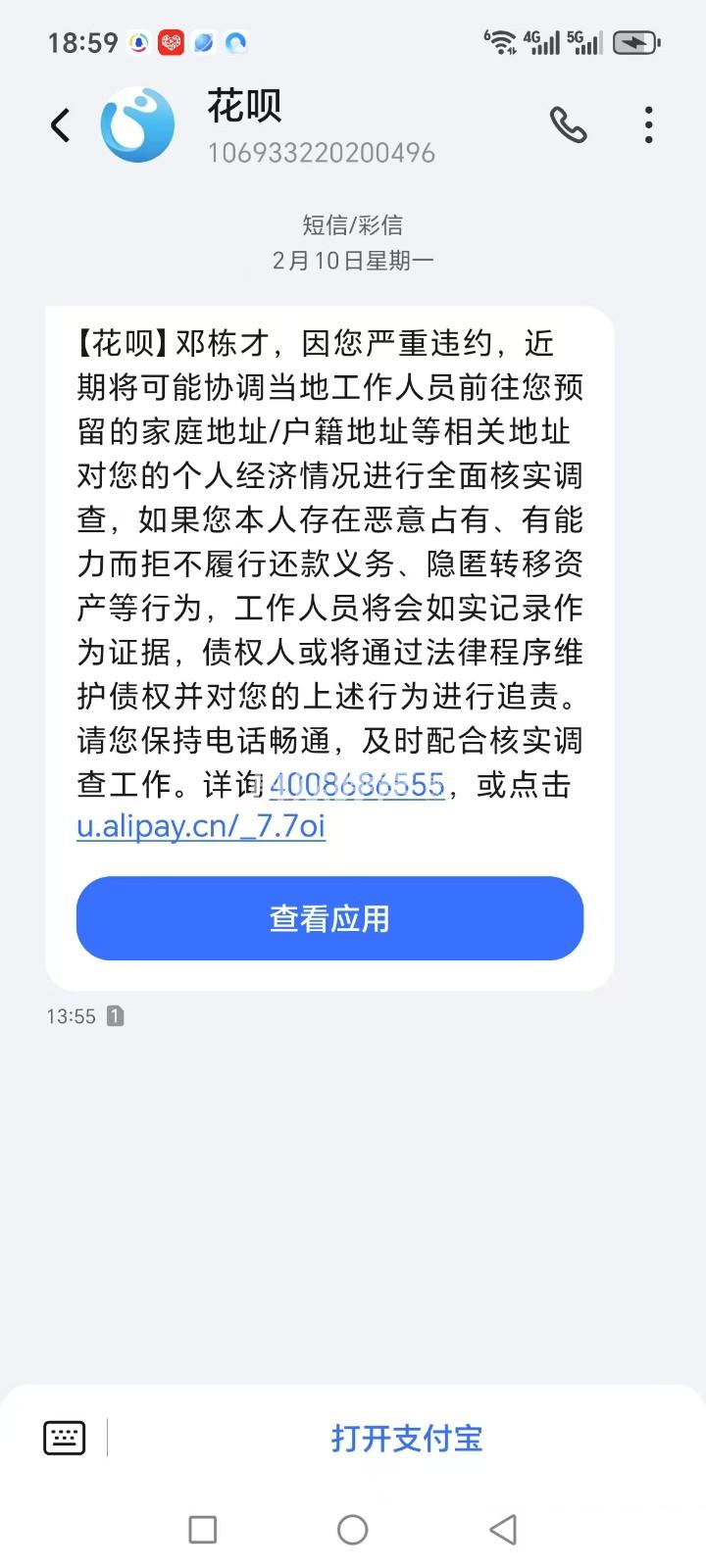Image resolution: width=706 pixels, height=1568 pixels.
Task: Go back to the message list
Action: (61, 125)
